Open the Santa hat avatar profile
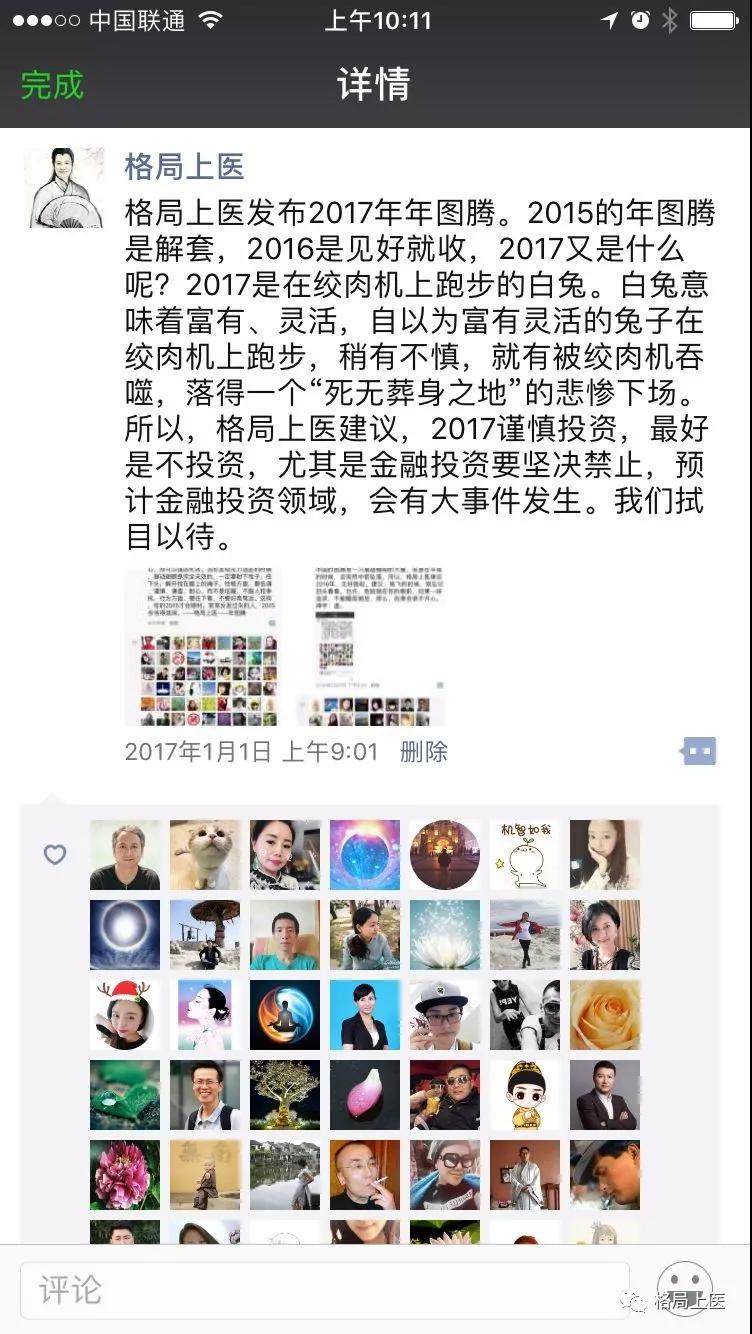 pyautogui.click(x=125, y=1015)
